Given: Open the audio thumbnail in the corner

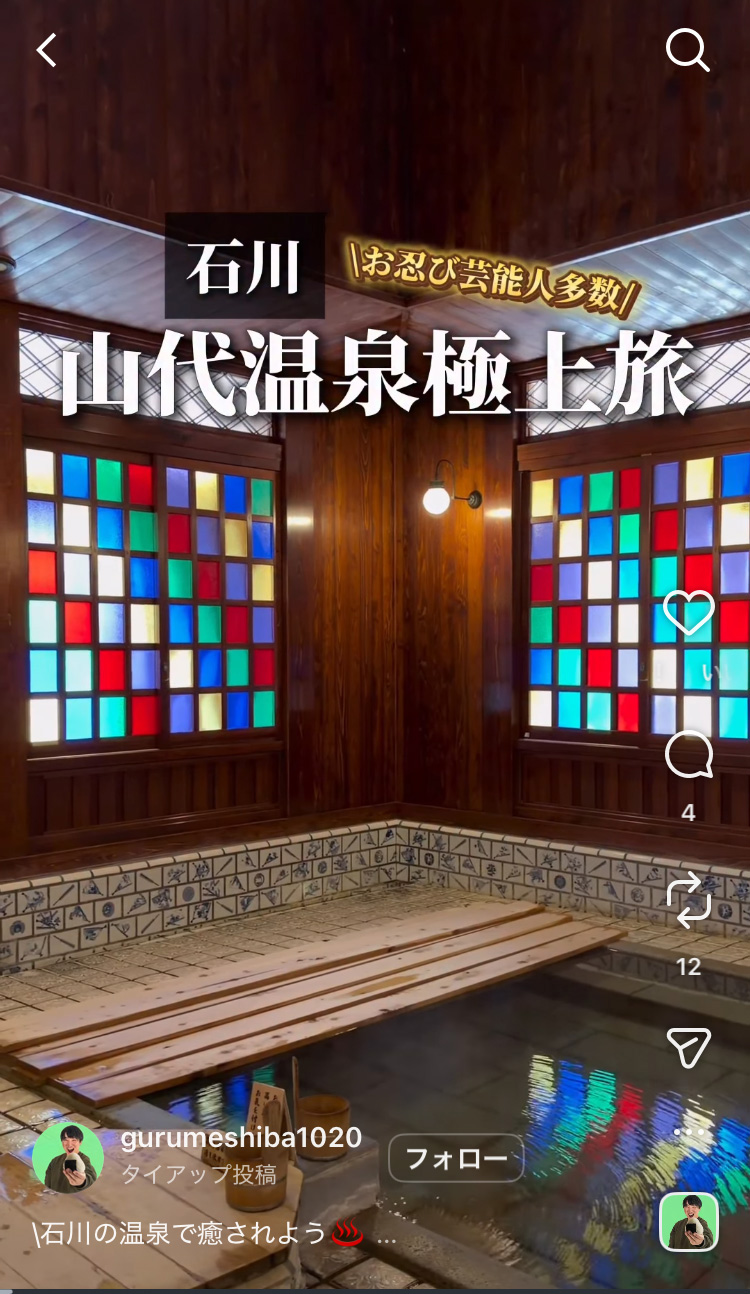Looking at the screenshot, I should coord(689,1221).
